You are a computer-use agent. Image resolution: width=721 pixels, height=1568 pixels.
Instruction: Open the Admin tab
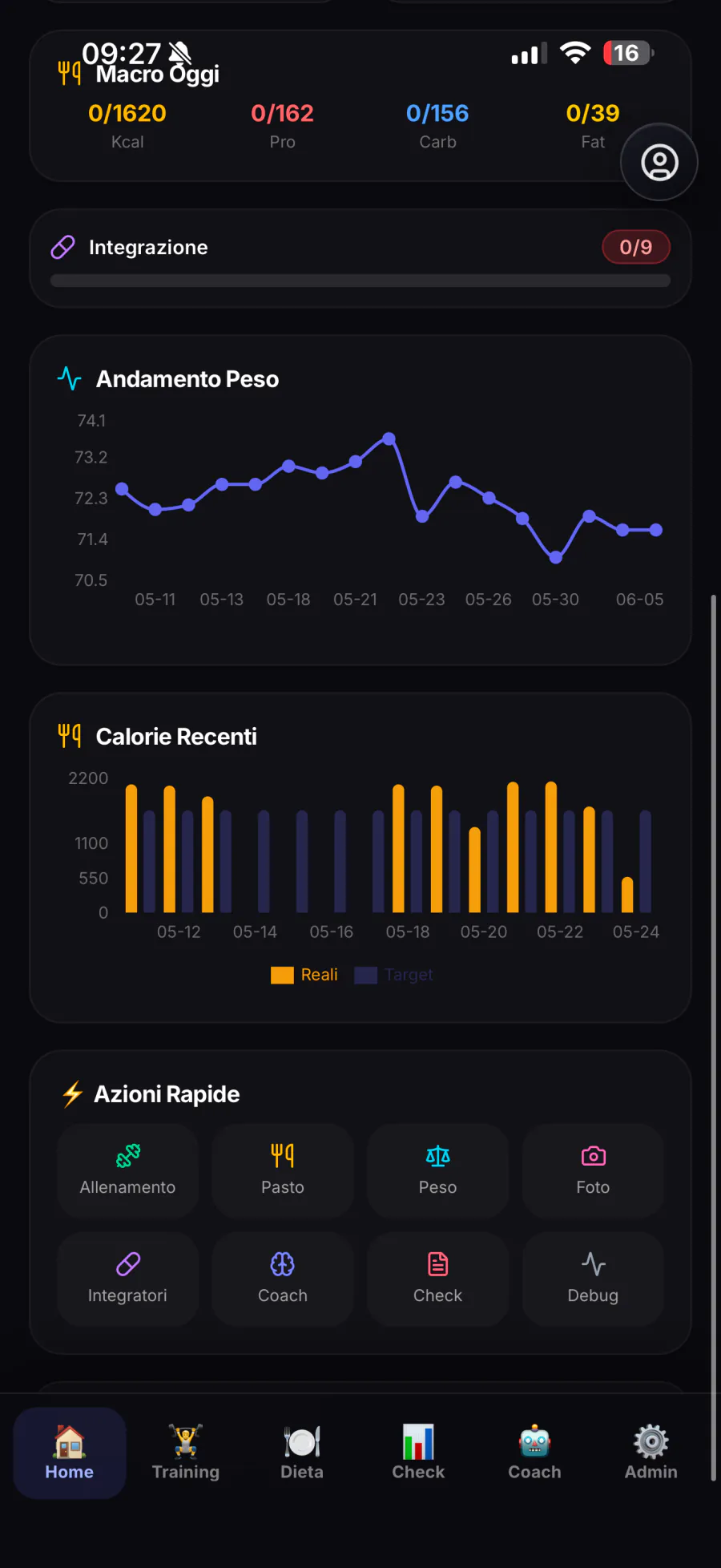pos(651,1453)
